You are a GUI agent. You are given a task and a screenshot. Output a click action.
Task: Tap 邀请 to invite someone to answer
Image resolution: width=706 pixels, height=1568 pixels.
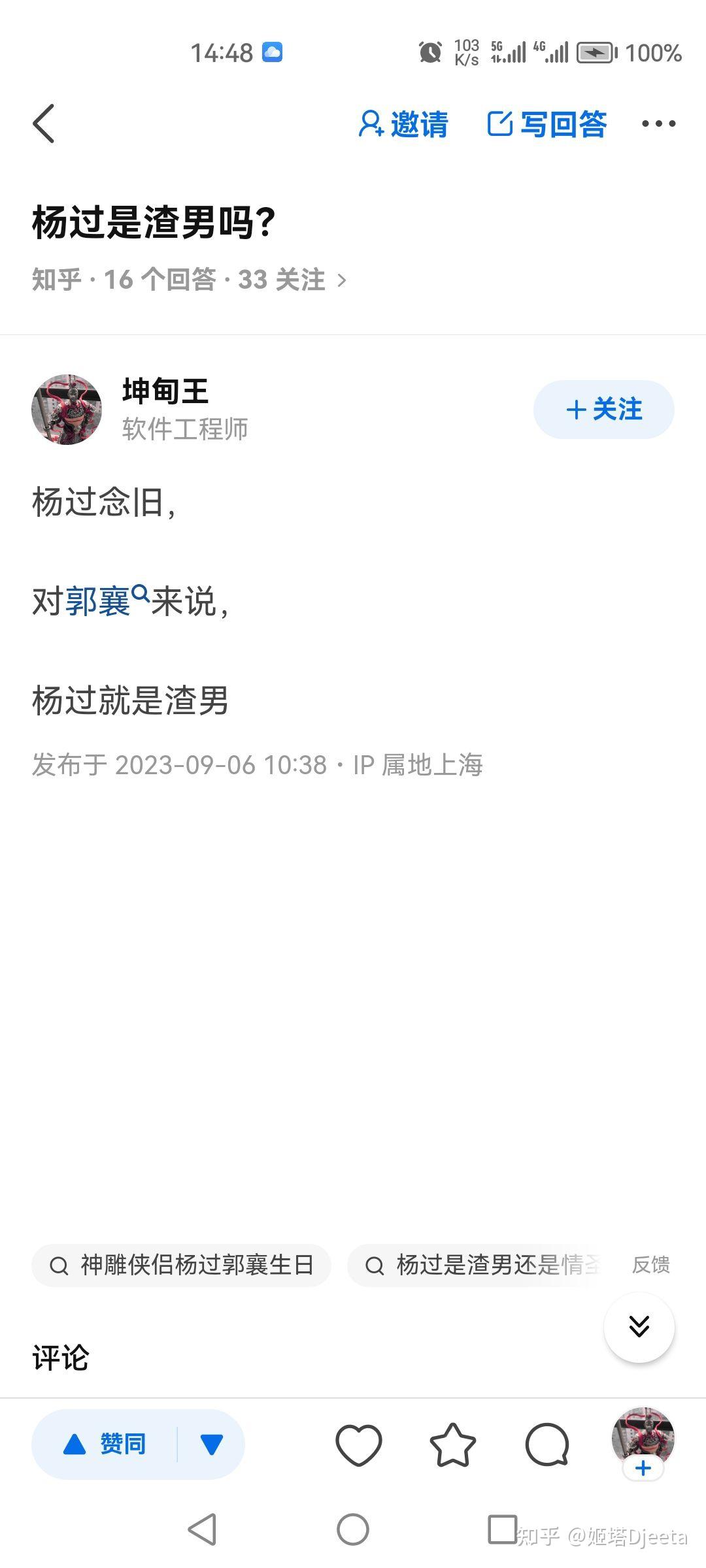[x=403, y=124]
